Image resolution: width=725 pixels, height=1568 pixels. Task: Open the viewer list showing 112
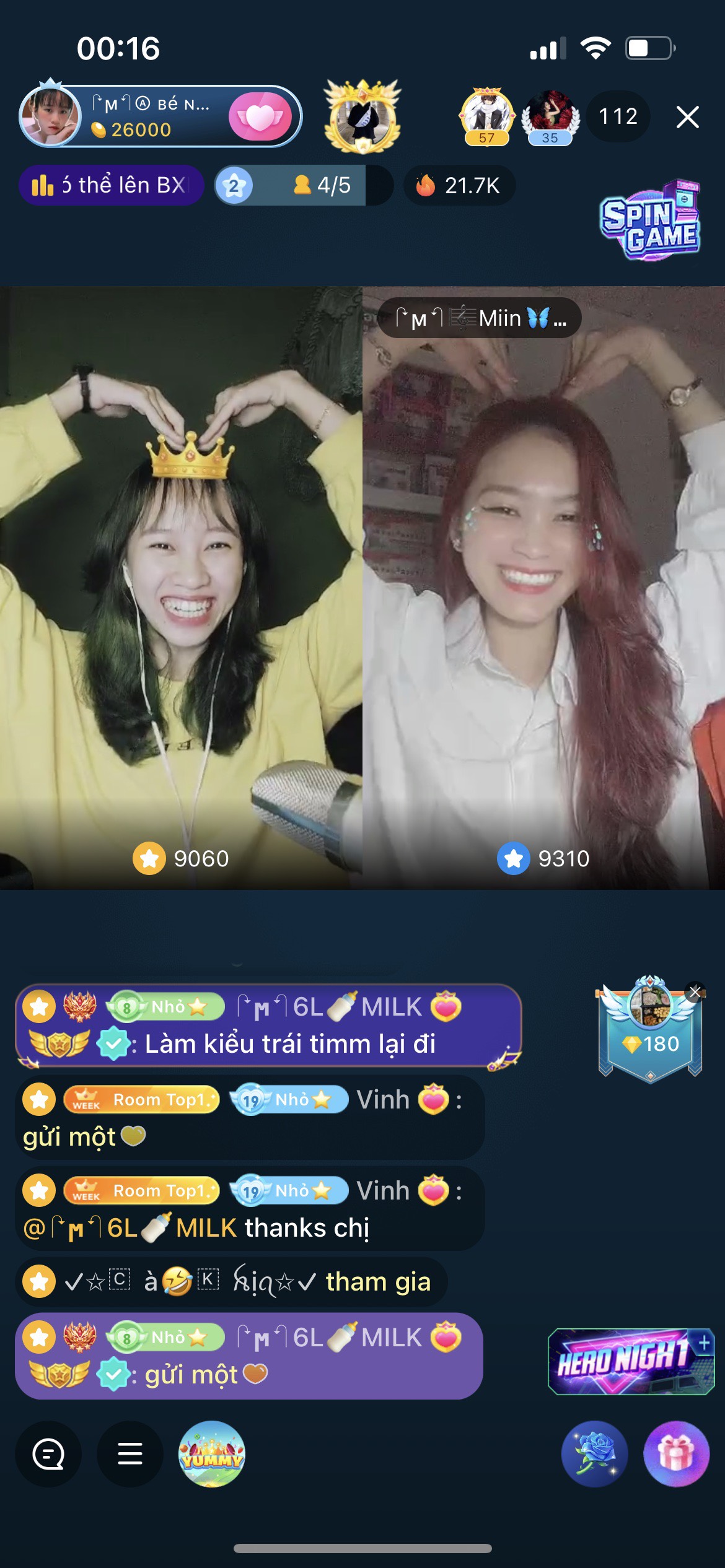point(618,116)
